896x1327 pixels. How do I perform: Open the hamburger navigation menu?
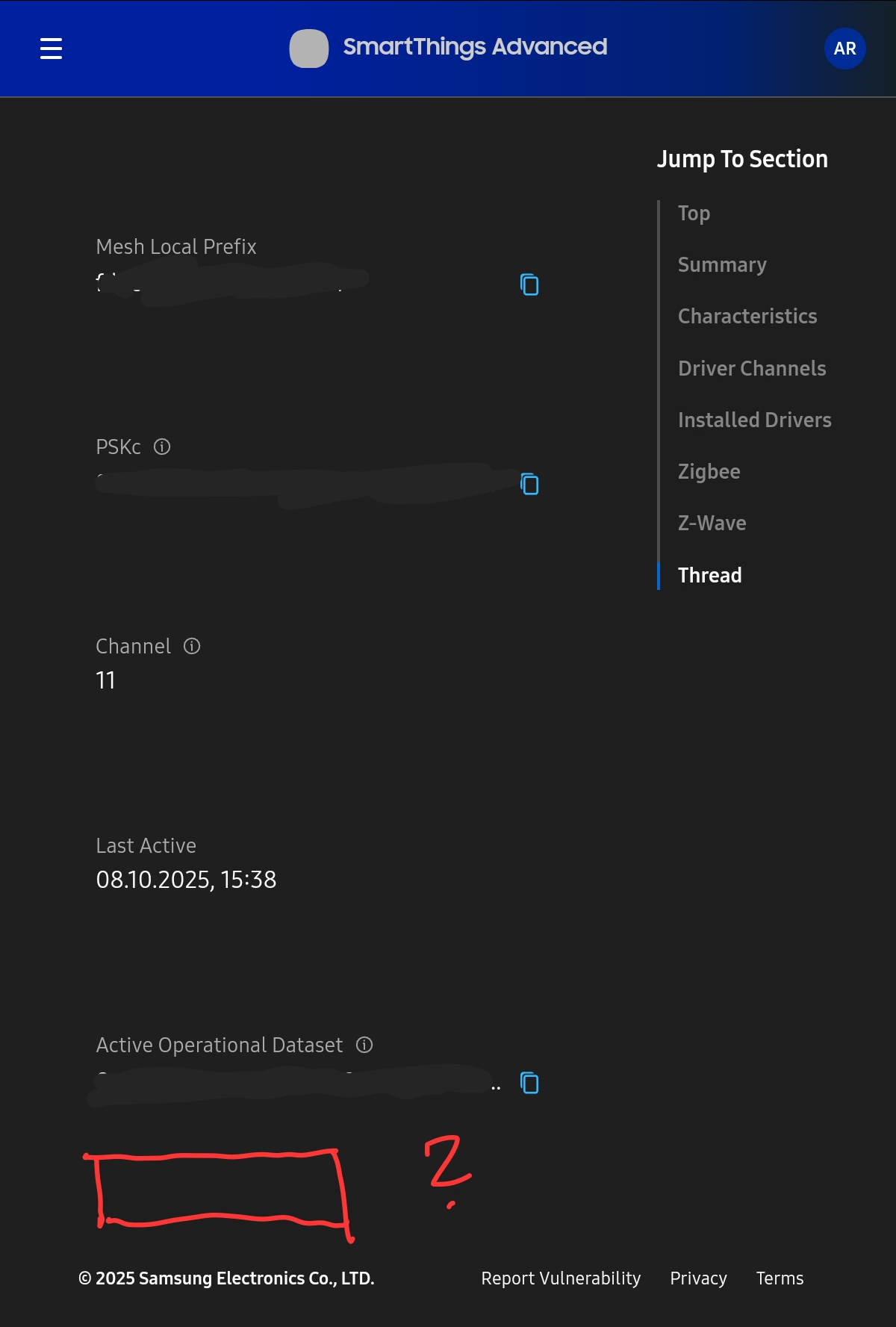click(51, 49)
